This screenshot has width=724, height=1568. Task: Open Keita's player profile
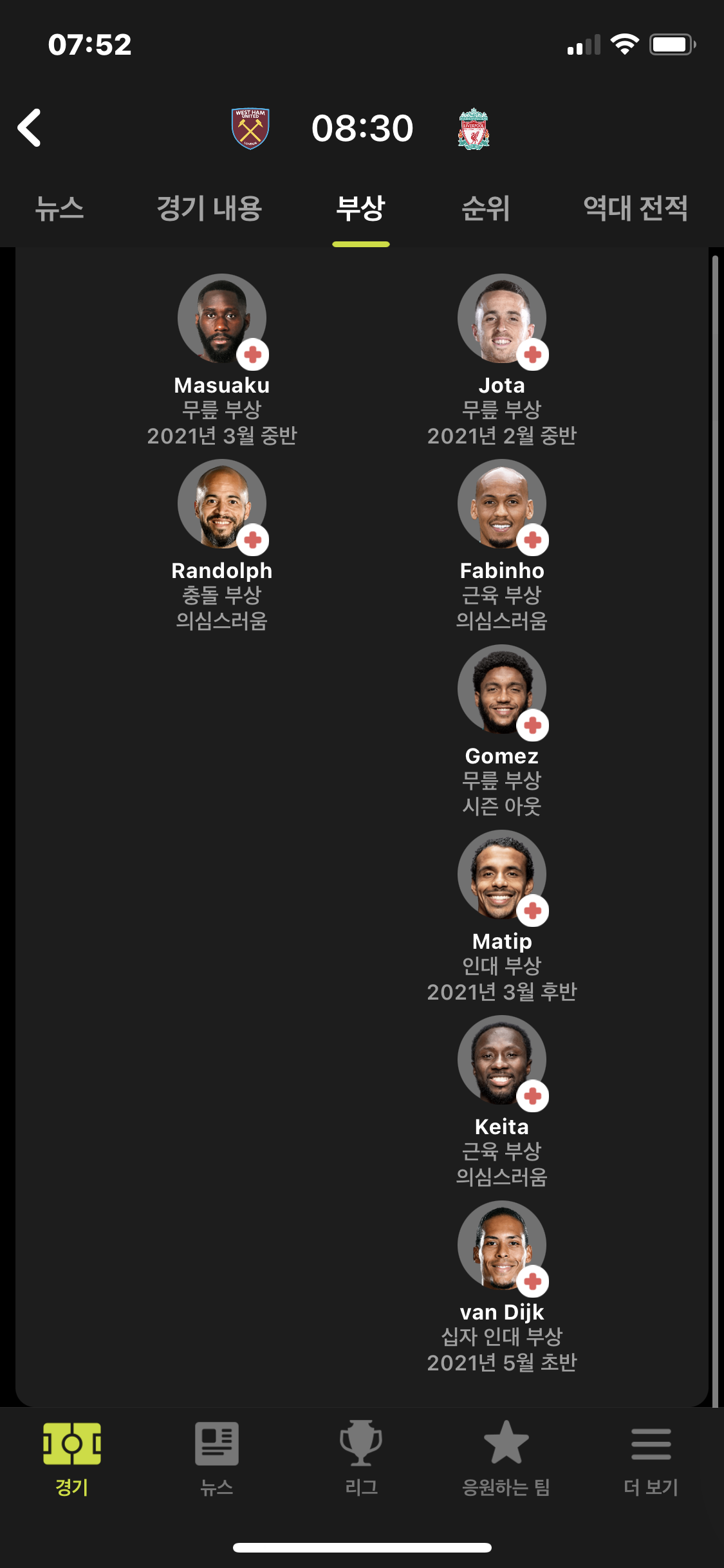502,1102
